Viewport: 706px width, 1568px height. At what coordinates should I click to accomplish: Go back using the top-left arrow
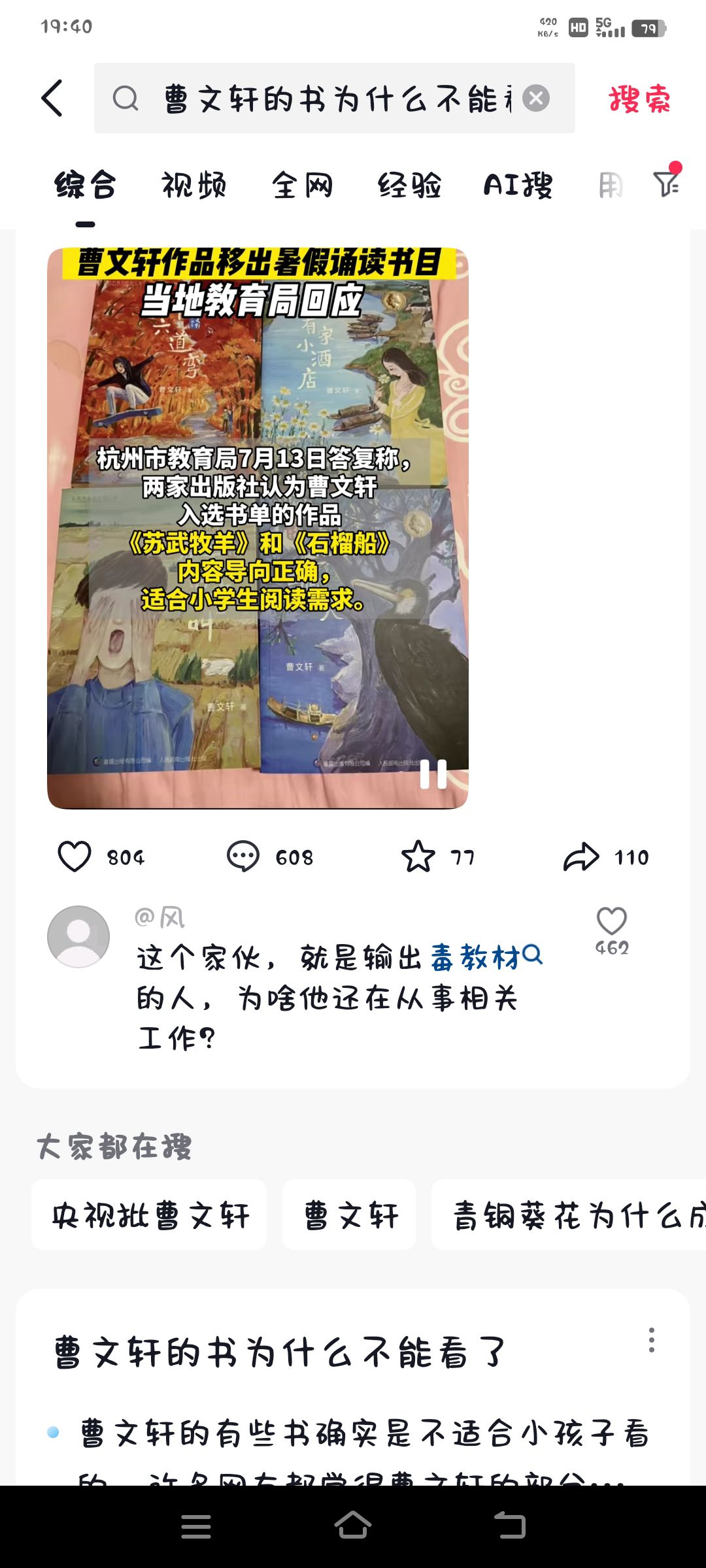coord(52,99)
